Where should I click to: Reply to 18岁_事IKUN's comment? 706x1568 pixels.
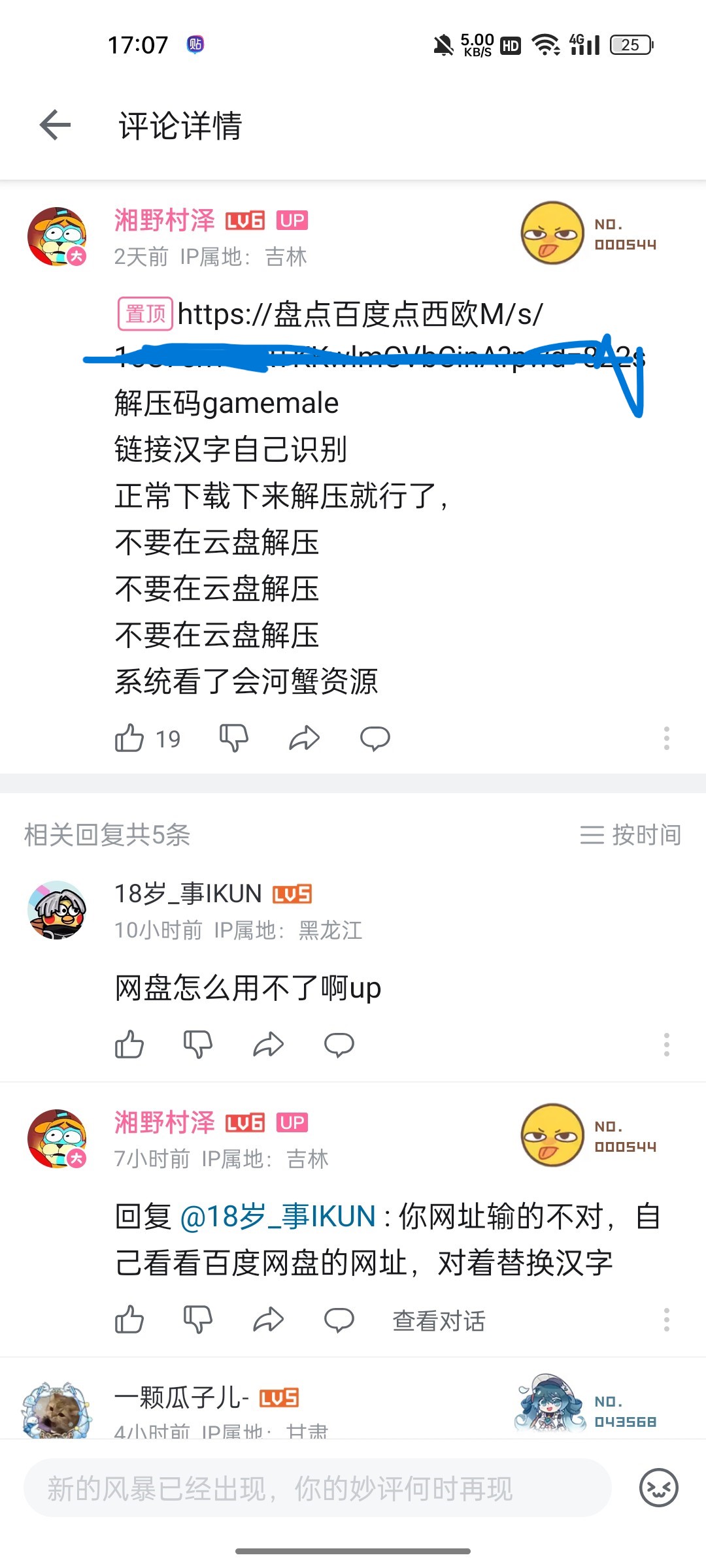coord(339,1045)
